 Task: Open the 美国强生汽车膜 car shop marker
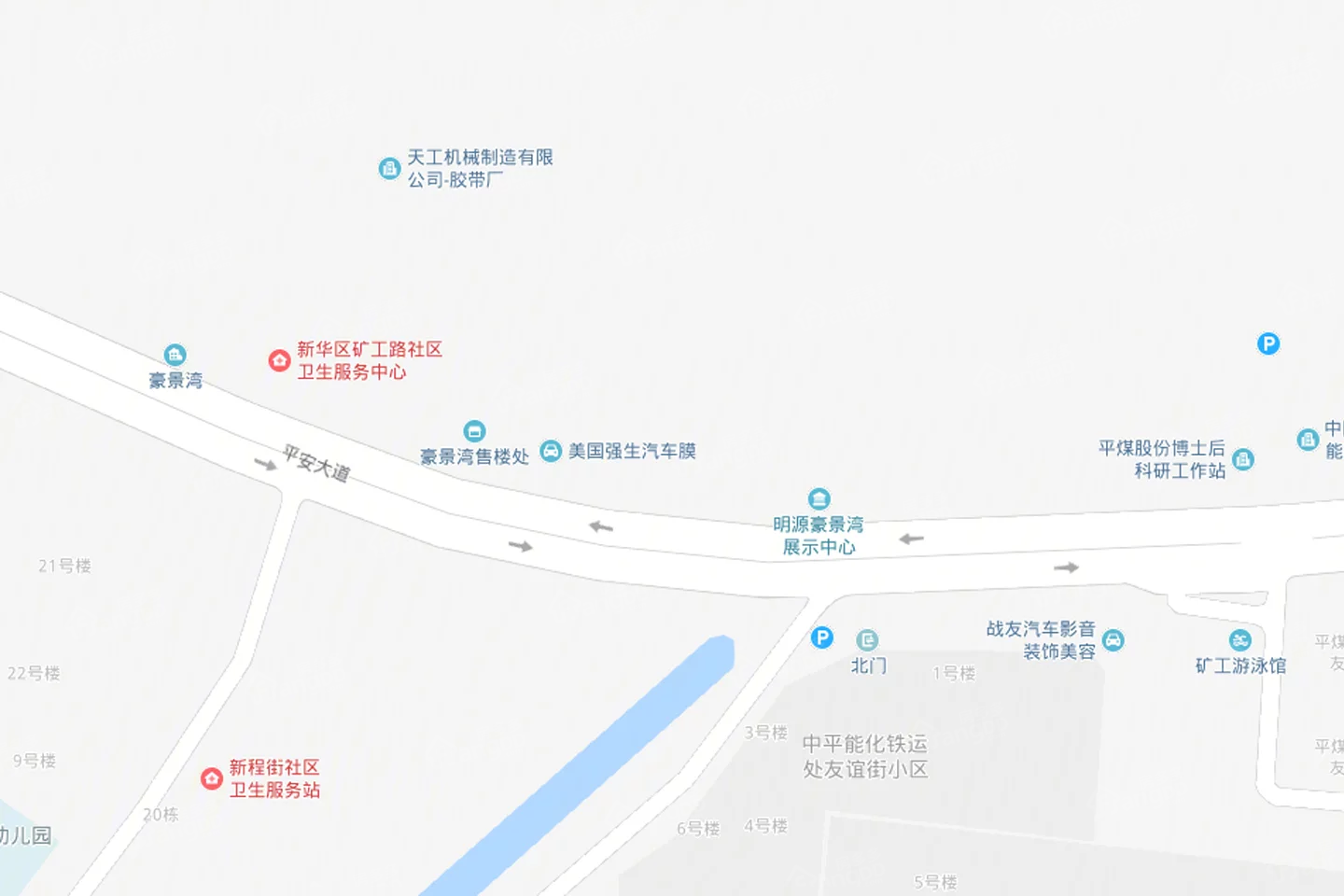coord(552,451)
